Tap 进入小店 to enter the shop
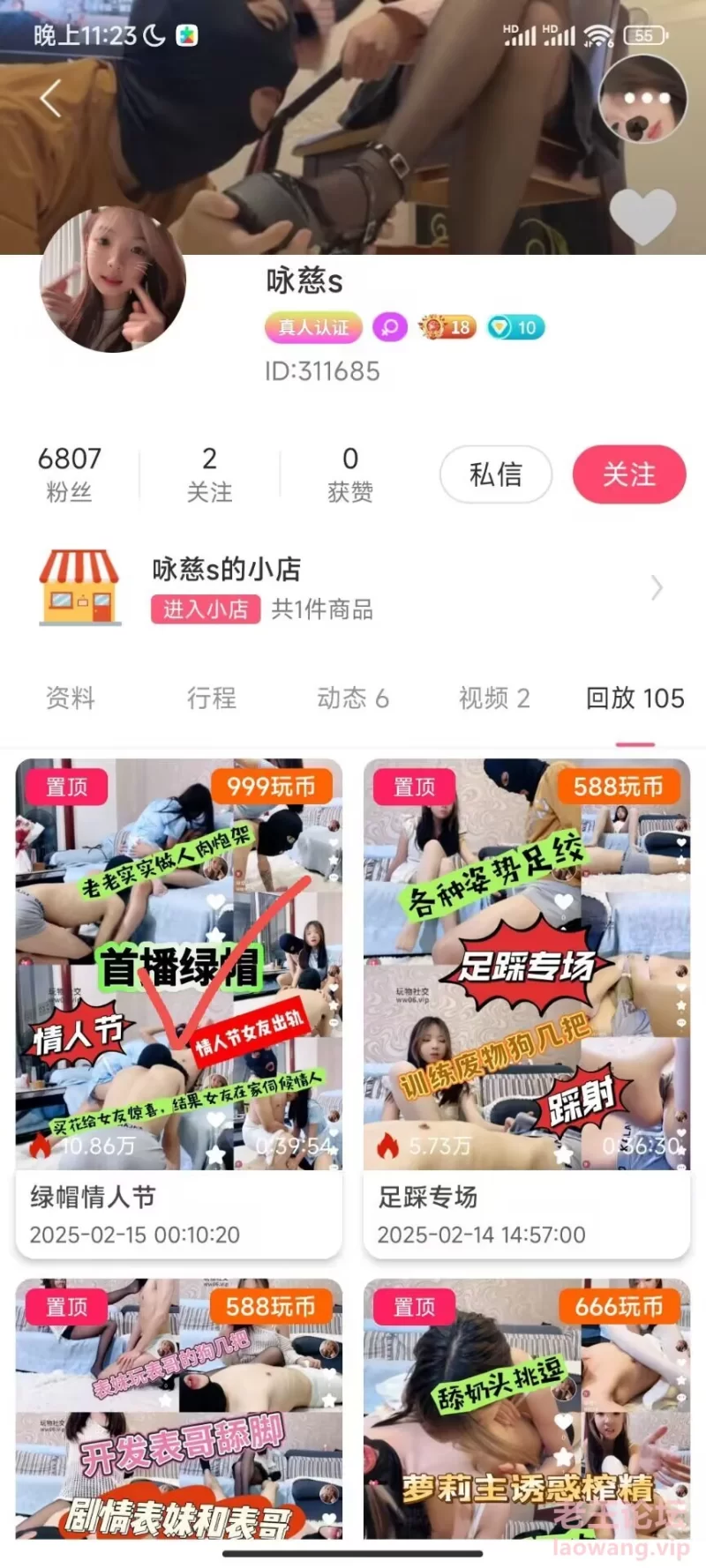The height and width of the screenshot is (1568, 706). pos(206,609)
